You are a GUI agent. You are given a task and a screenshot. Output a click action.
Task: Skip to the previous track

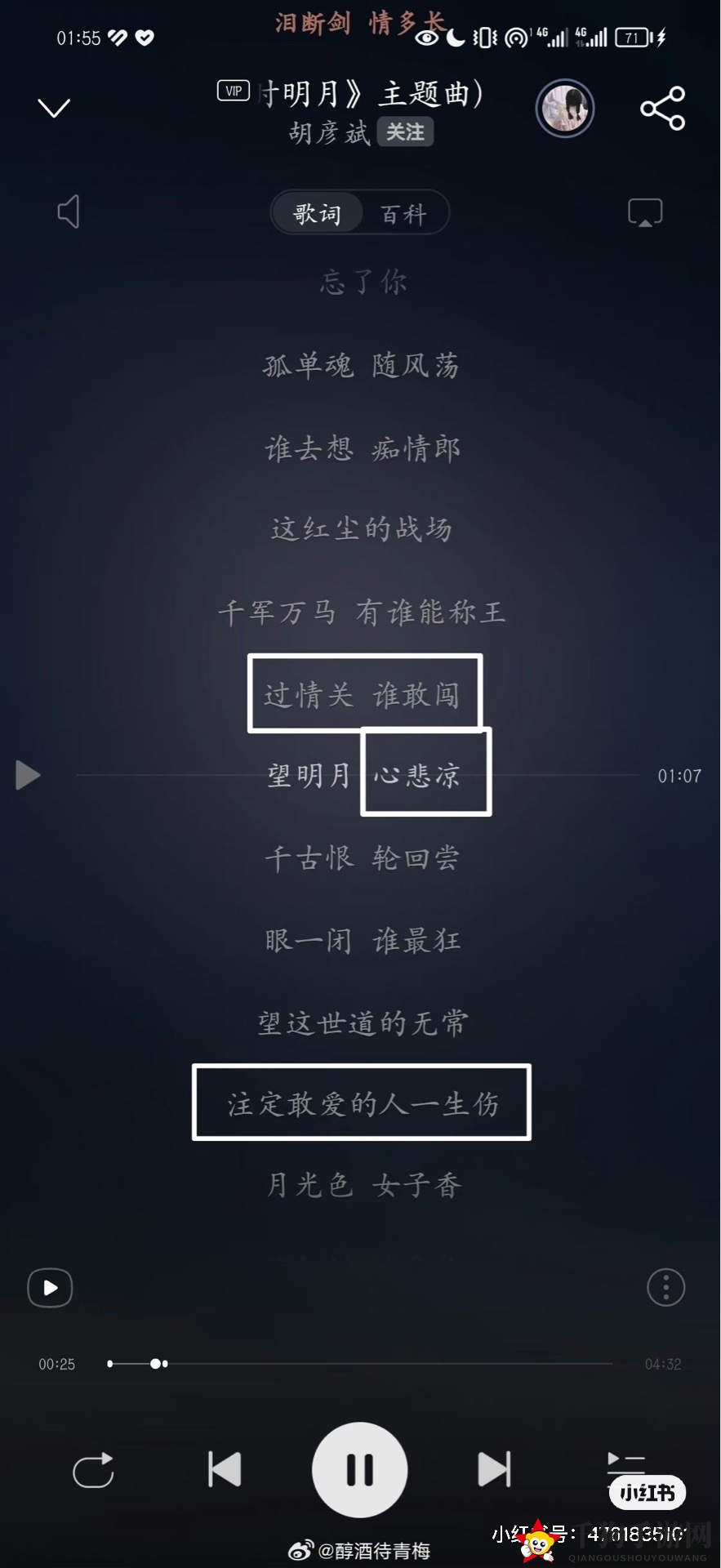(225, 1469)
